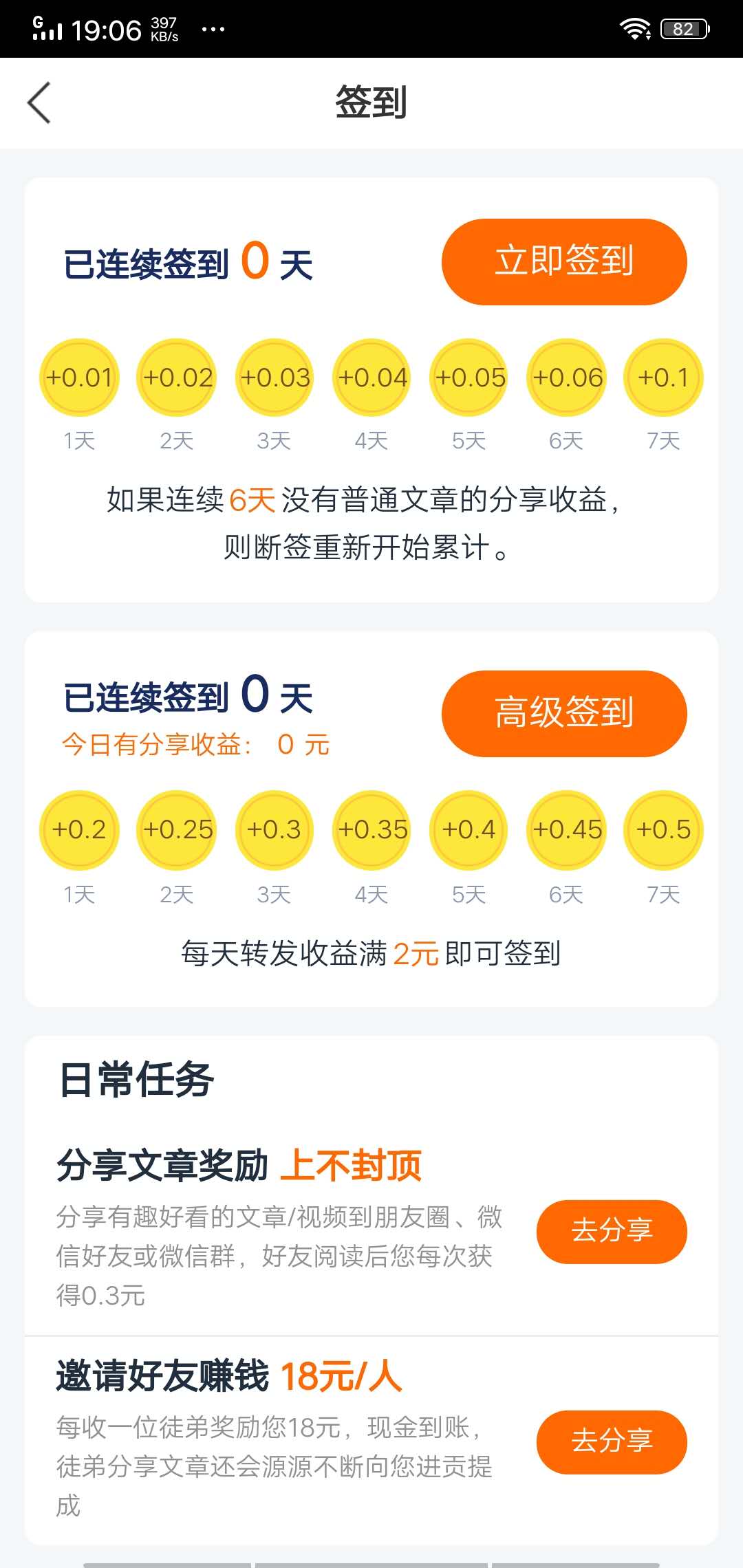The width and height of the screenshot is (743, 1568).
Task: Tap the +0.35 coin for day 4
Action: pos(371,830)
